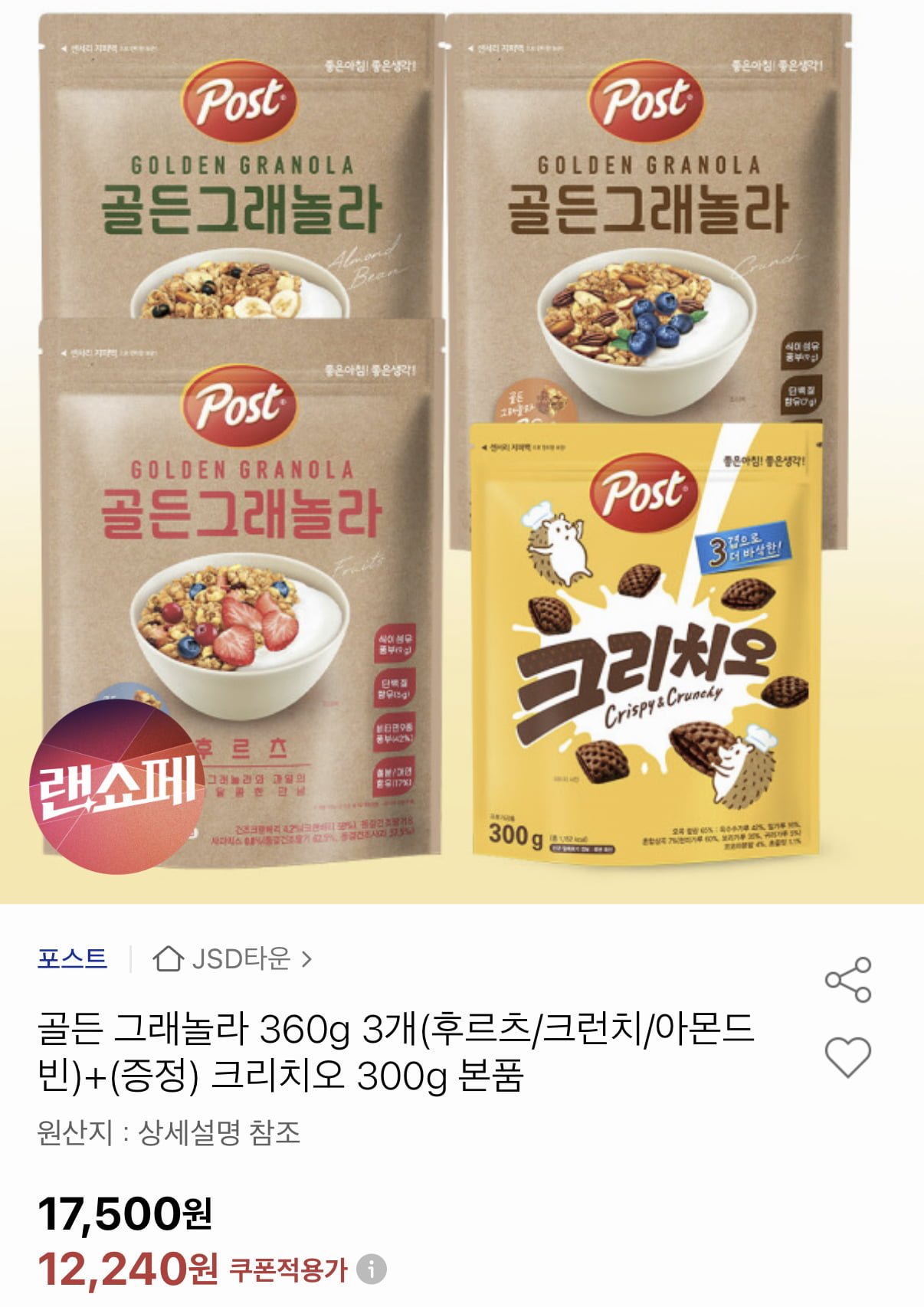Show coupon price info icon
Image resolution: width=924 pixels, height=1307 pixels.
(x=372, y=1269)
